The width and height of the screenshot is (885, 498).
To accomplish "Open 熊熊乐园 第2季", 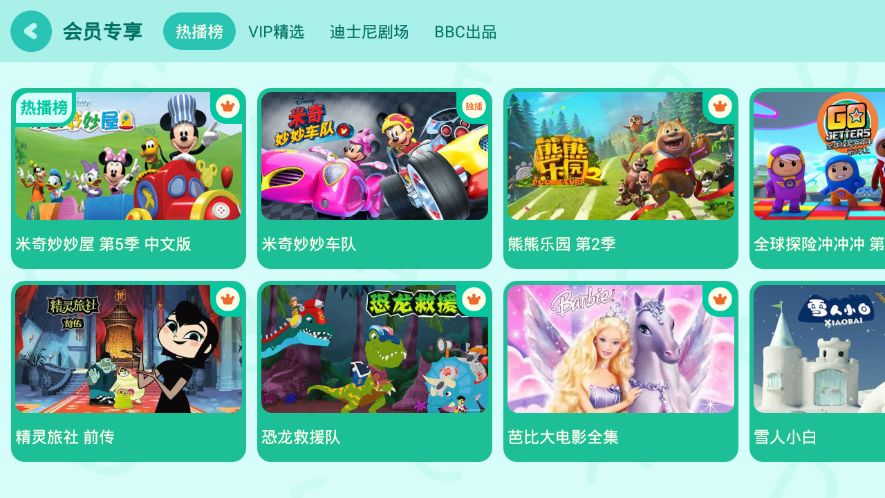I will pos(620,178).
